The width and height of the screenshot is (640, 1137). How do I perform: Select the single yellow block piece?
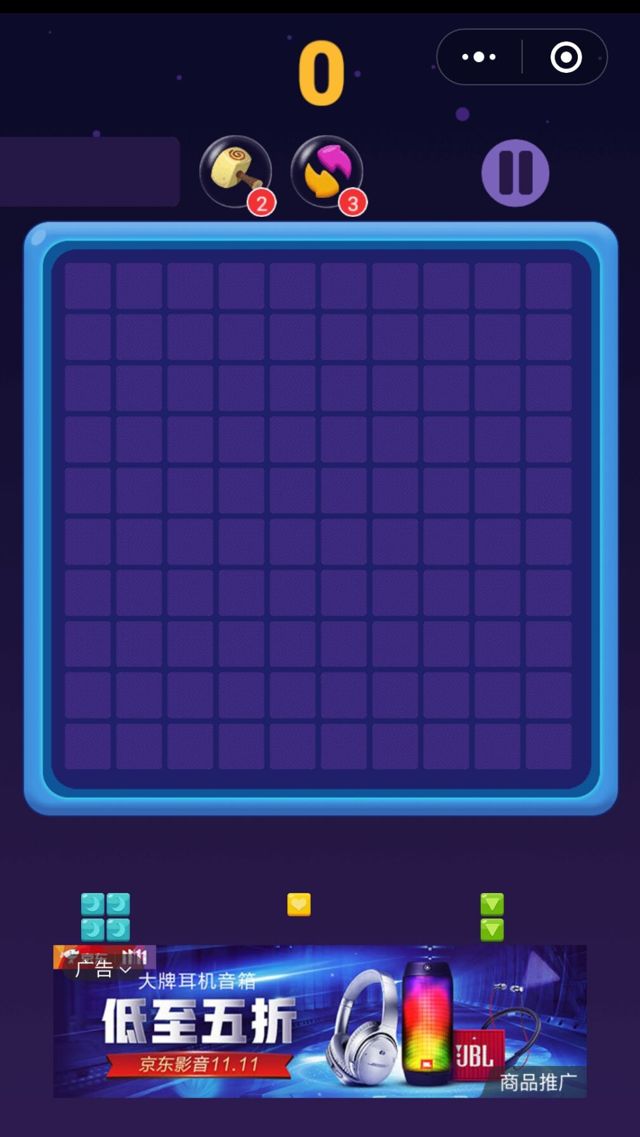pos(299,905)
